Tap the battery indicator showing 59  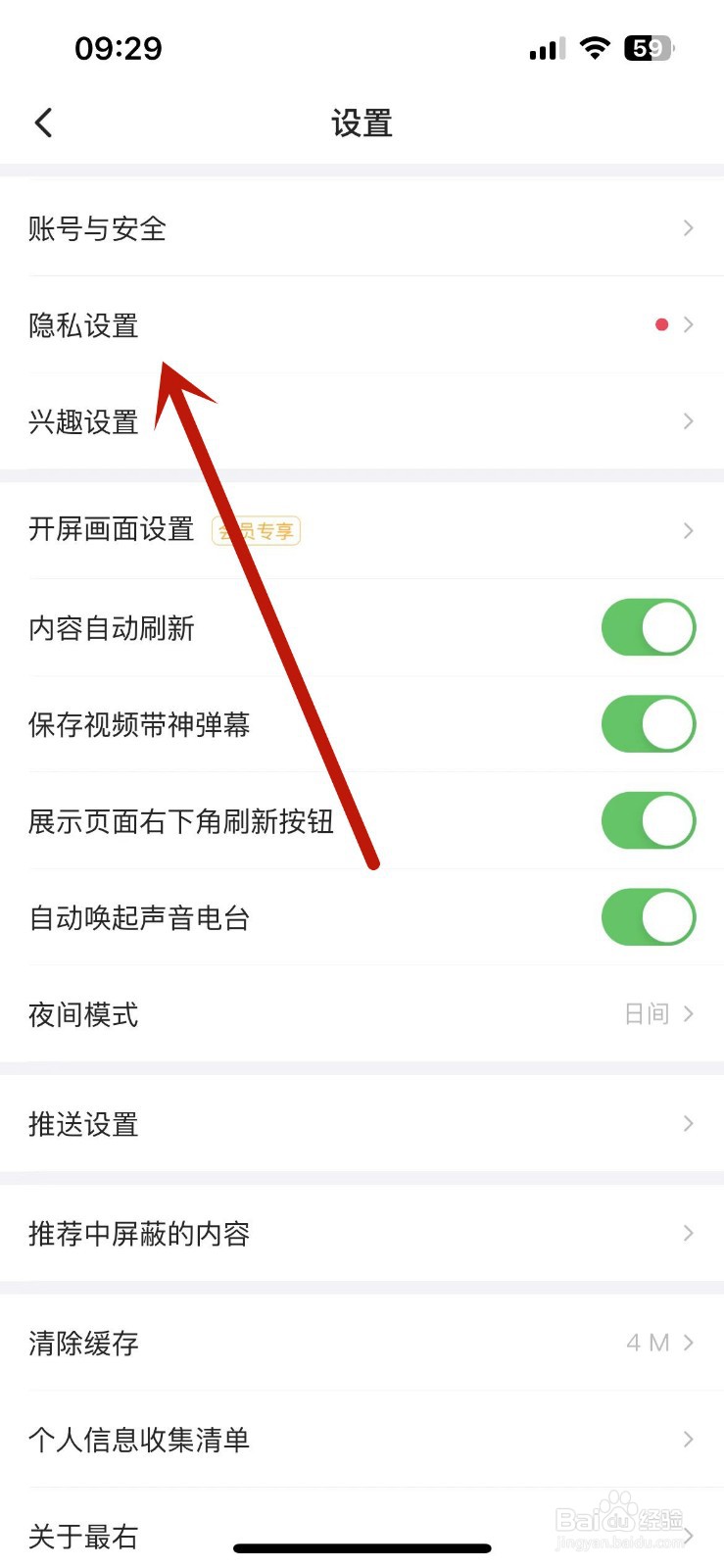click(x=648, y=47)
